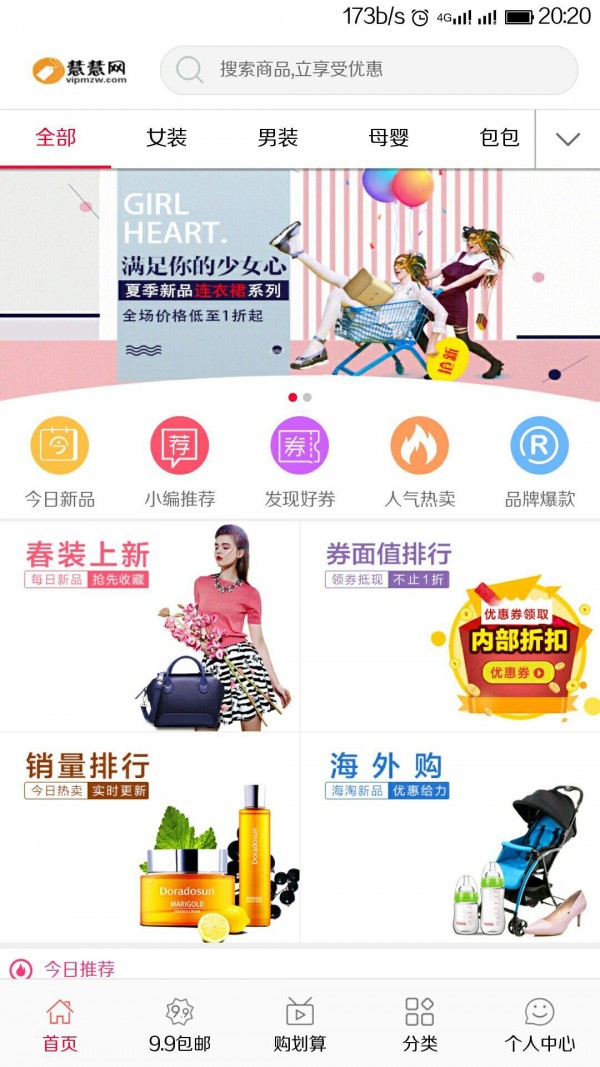Open the 海外购 card
The width and height of the screenshot is (600, 1067).
point(450,837)
